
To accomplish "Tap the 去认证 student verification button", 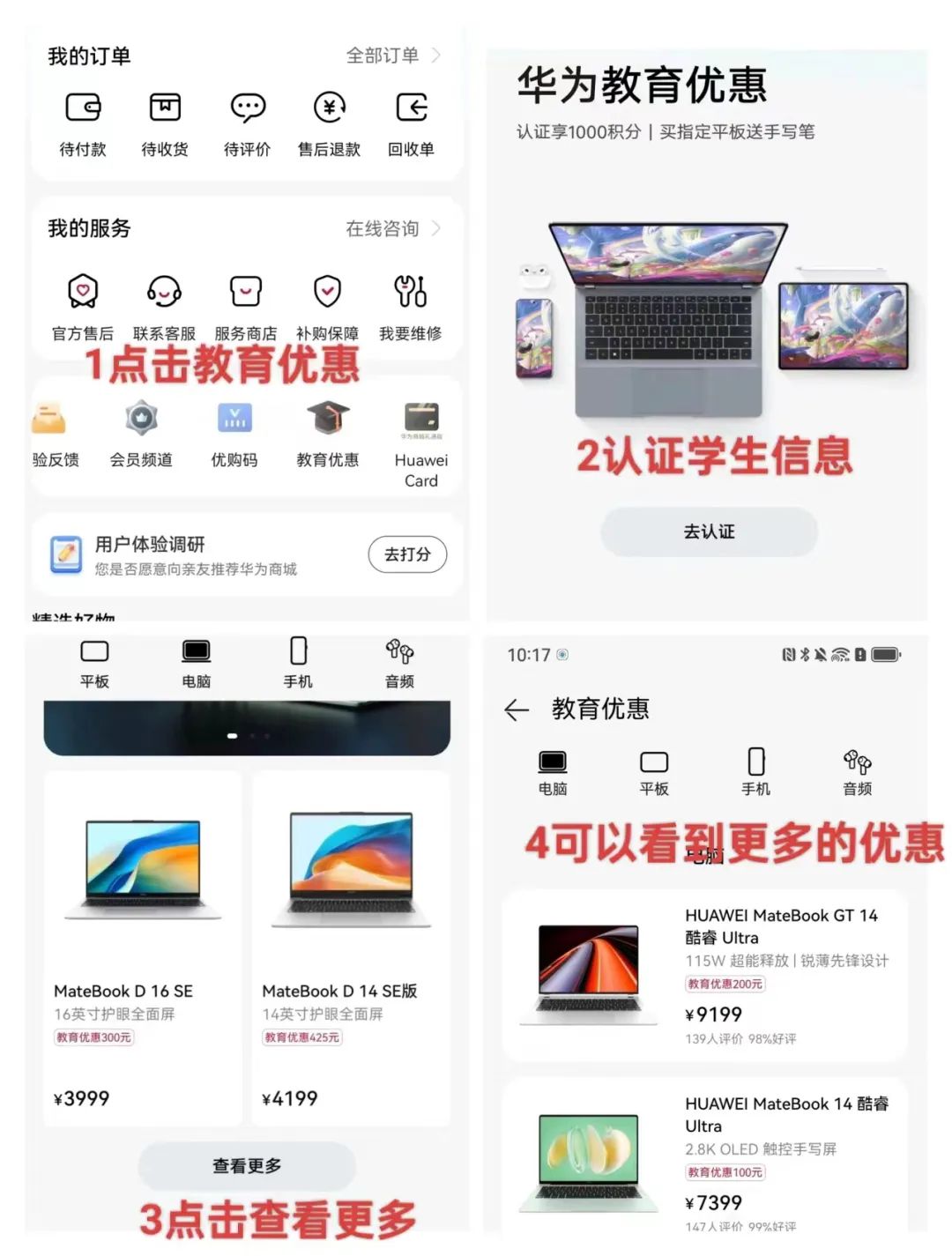I will (708, 531).
